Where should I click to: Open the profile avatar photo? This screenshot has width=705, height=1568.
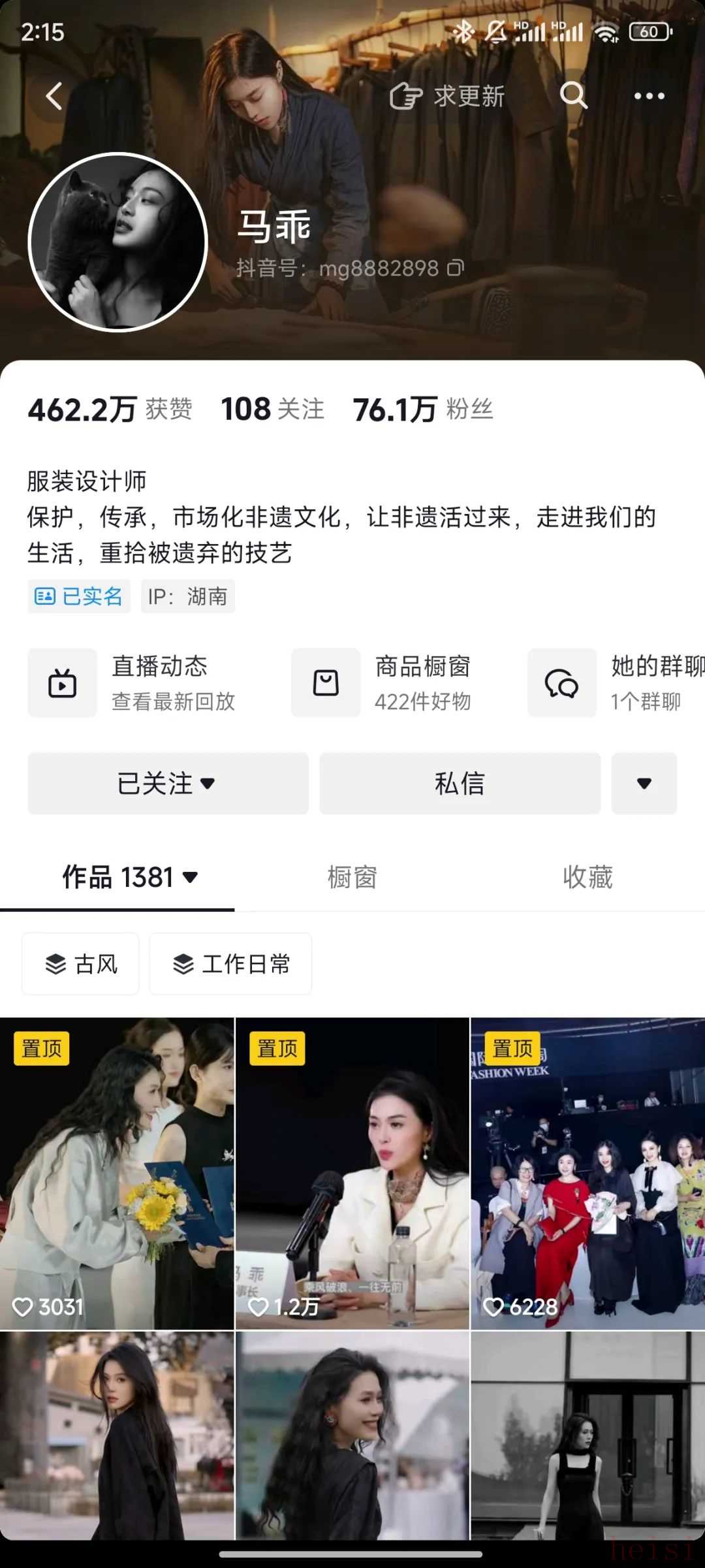coord(117,242)
